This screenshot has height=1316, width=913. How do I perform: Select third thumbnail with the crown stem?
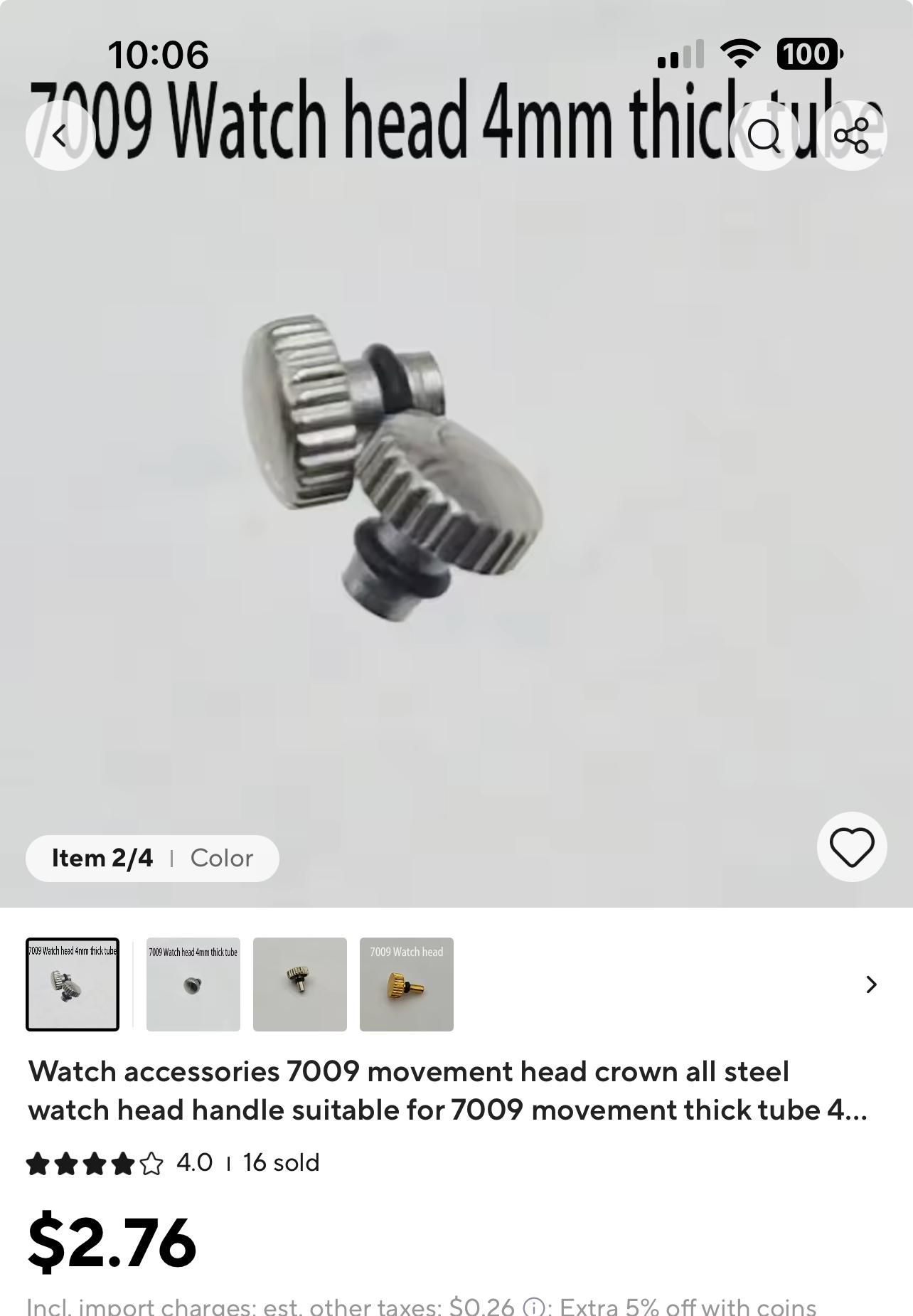coord(300,985)
